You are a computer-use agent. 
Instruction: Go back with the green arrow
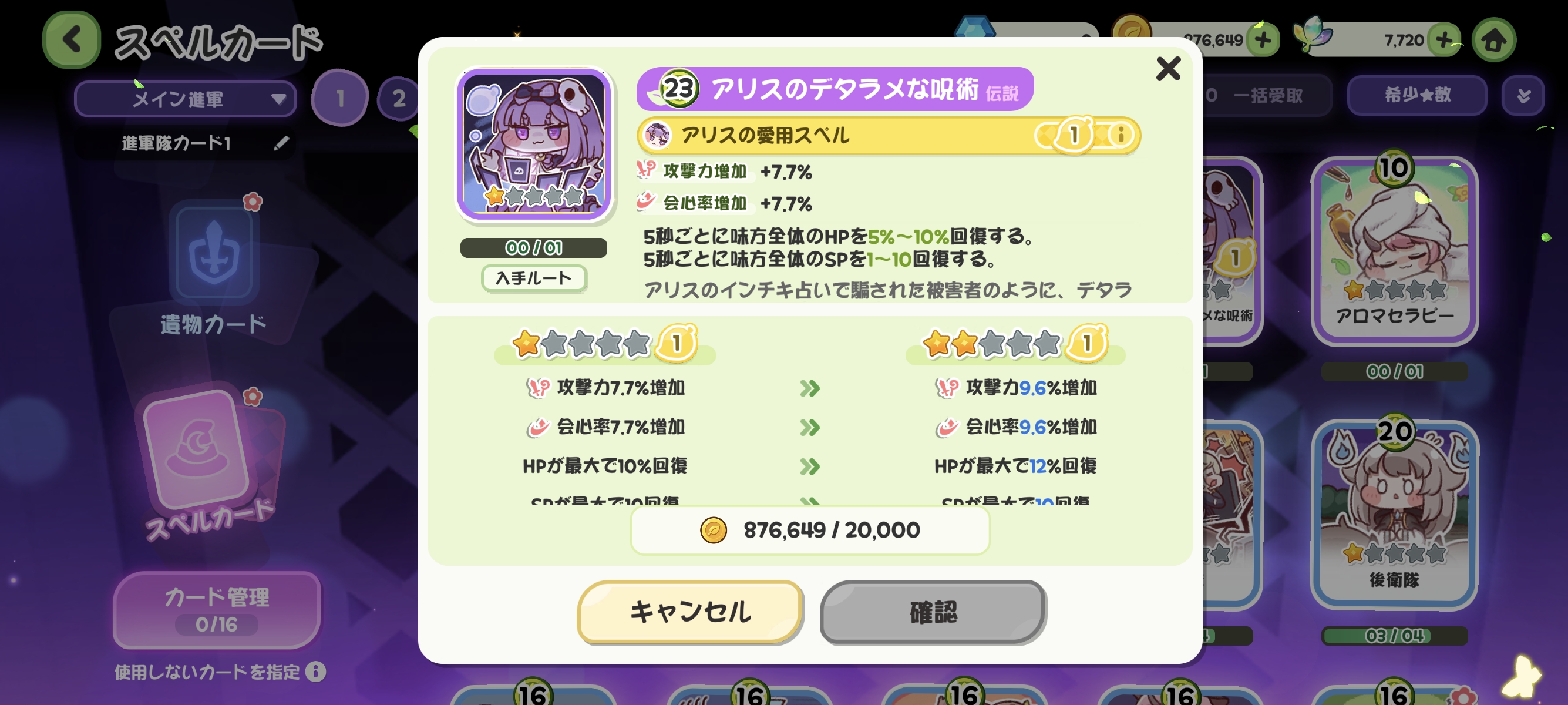tap(72, 40)
